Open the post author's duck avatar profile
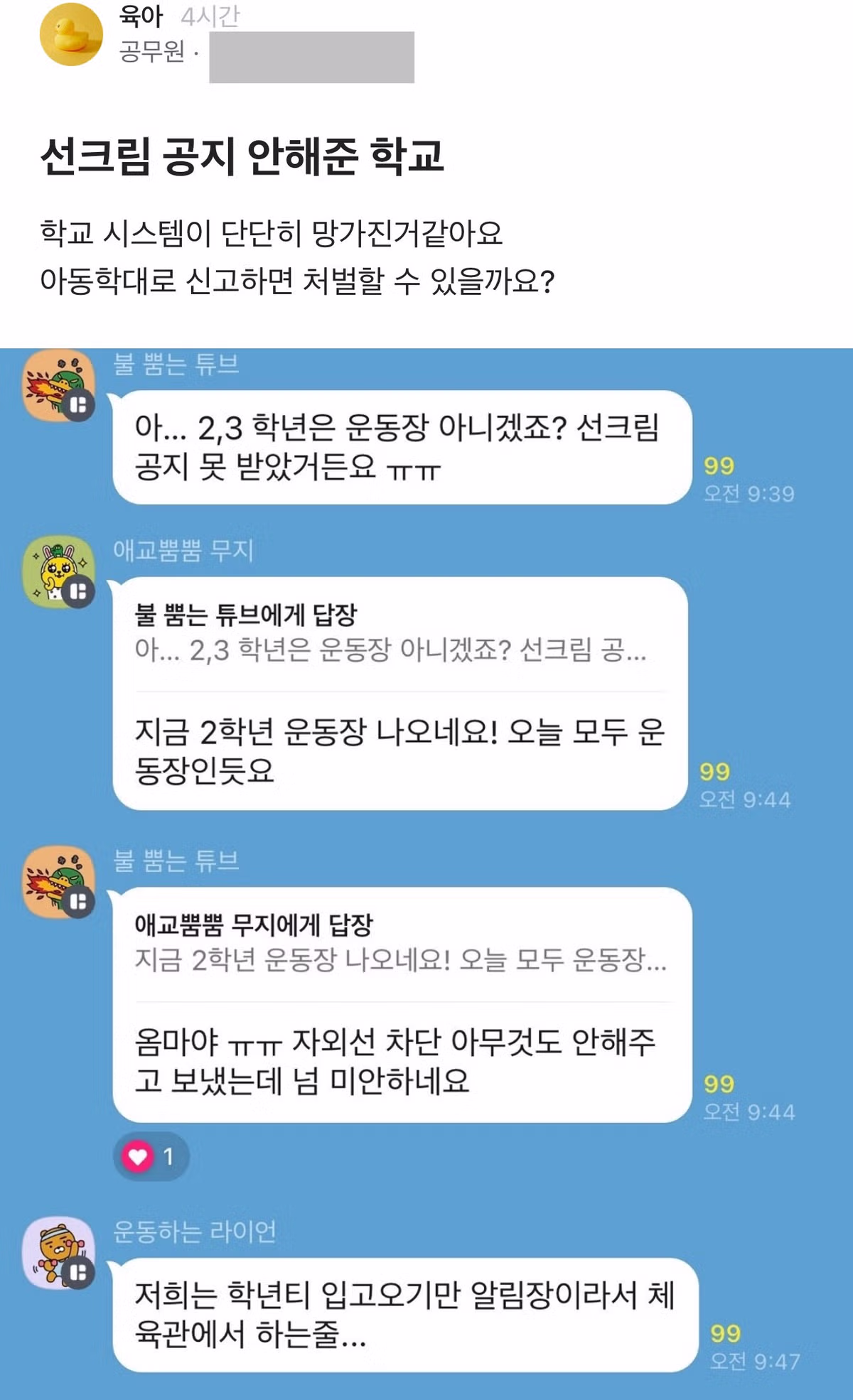853x1400 pixels. tap(71, 34)
